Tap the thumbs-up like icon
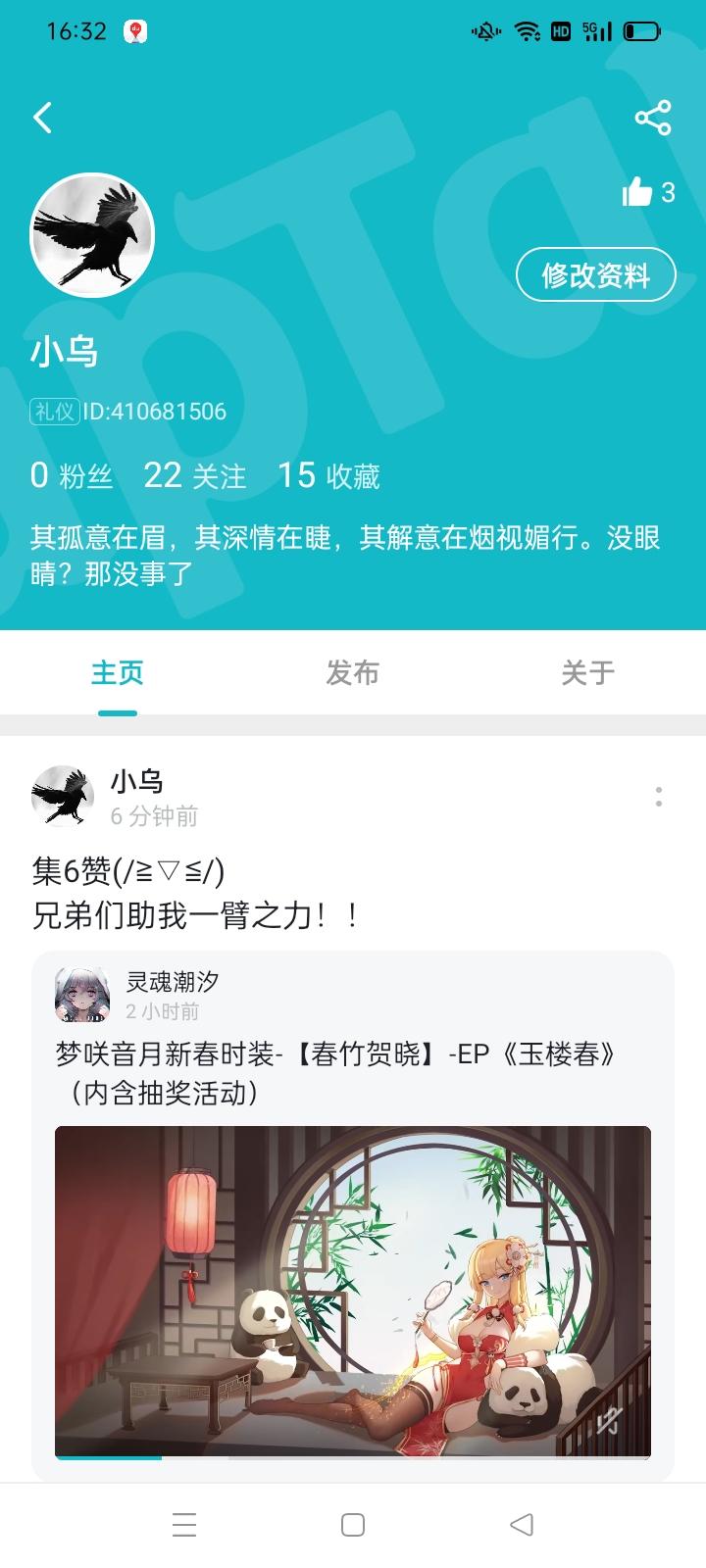Image resolution: width=706 pixels, height=1568 pixels. tap(637, 192)
